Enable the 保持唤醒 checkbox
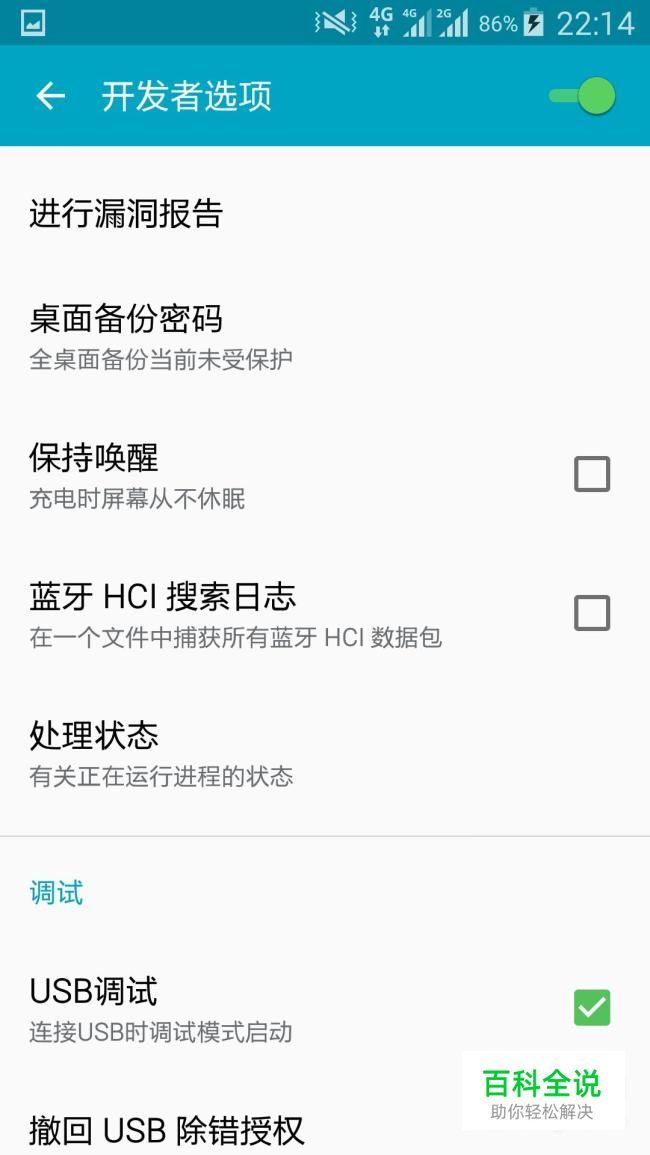 [x=593, y=474]
